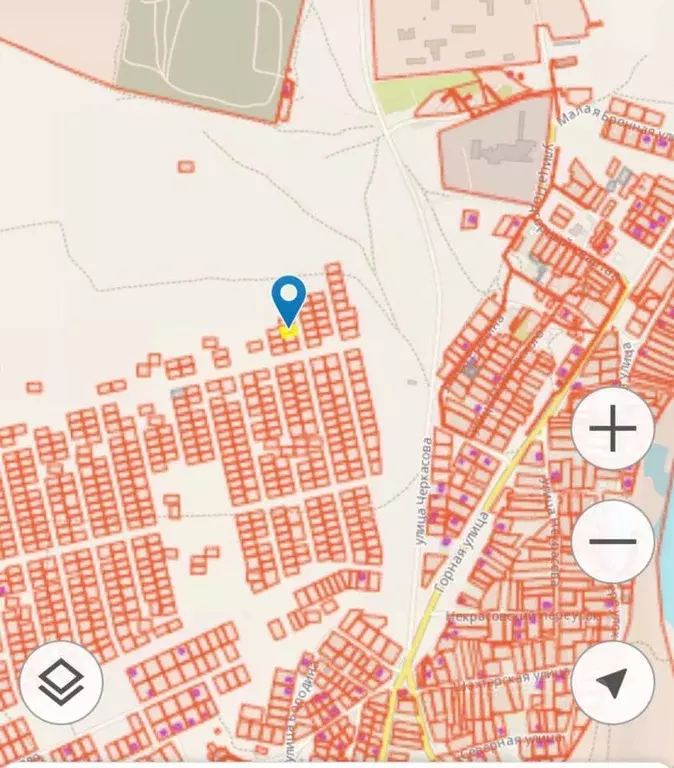Center map on my location
This screenshot has width=674, height=768.
[x=612, y=683]
